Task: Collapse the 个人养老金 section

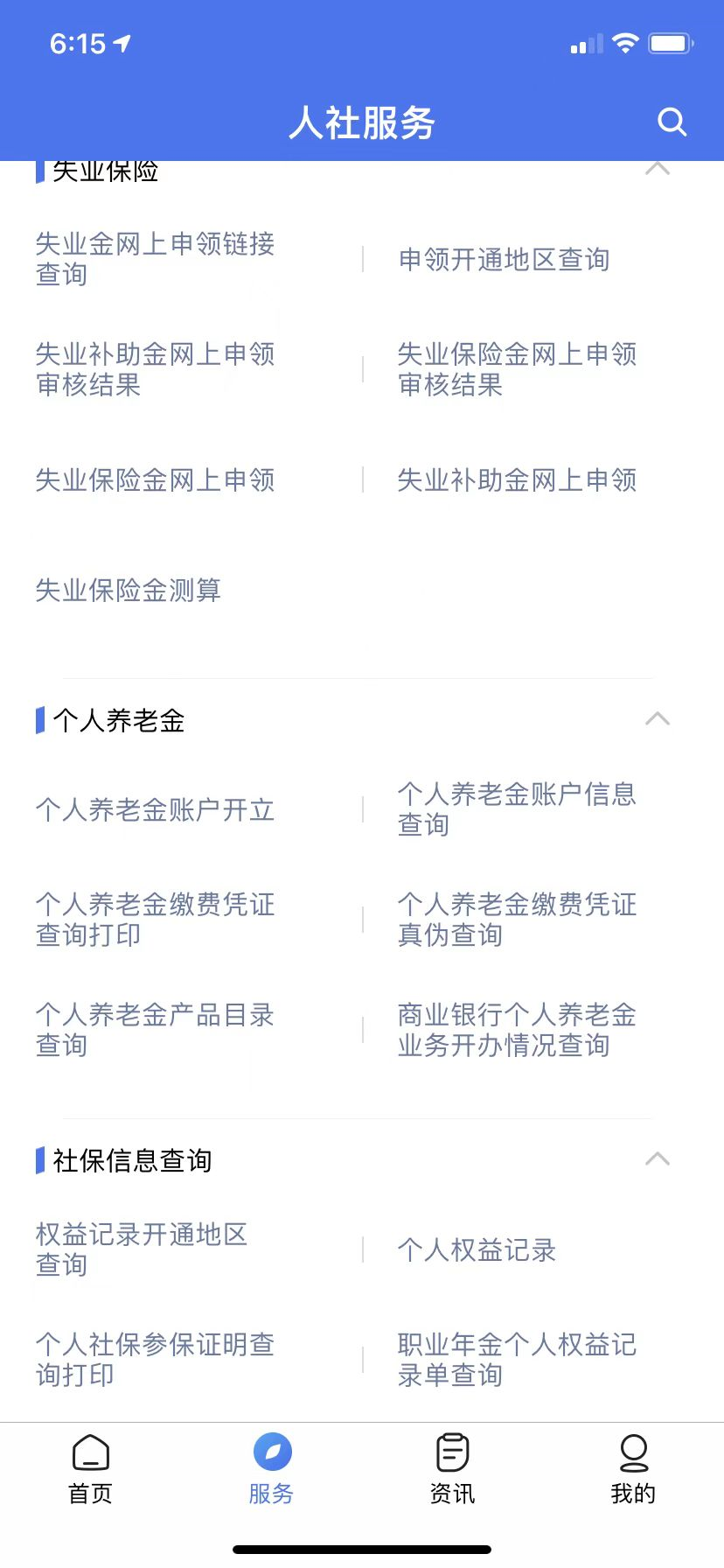Action: coord(658,719)
